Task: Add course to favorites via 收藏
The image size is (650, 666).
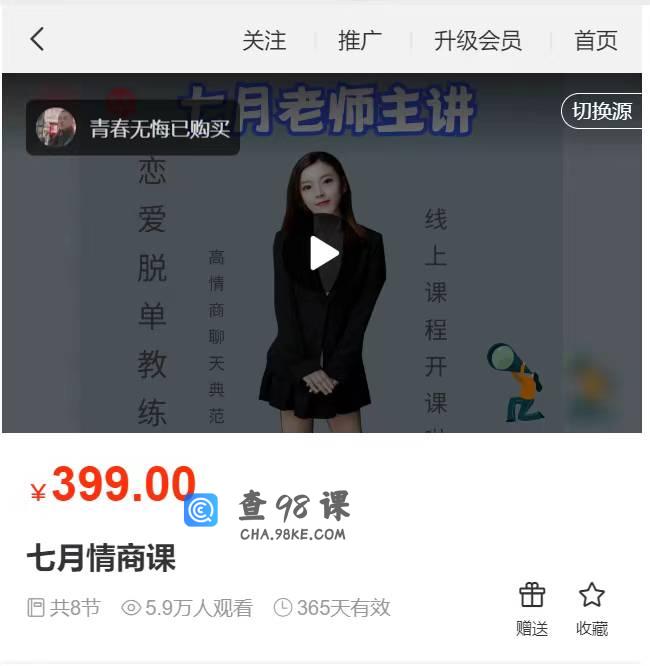Action: coord(592,608)
